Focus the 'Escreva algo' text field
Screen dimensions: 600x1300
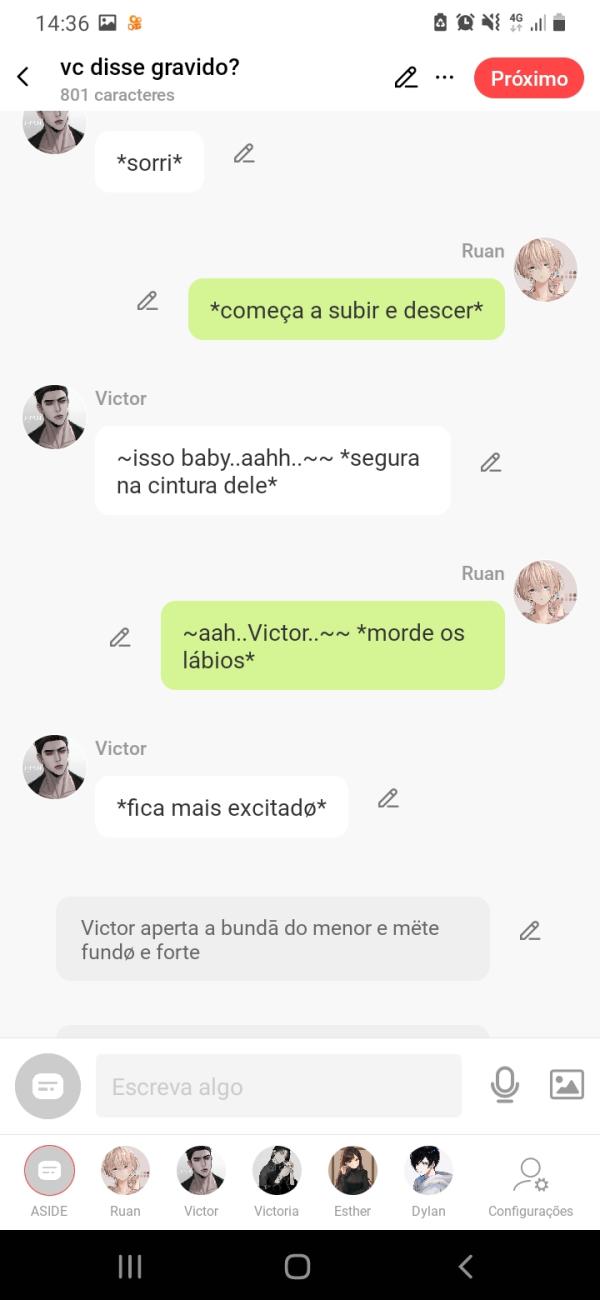[x=278, y=1086]
